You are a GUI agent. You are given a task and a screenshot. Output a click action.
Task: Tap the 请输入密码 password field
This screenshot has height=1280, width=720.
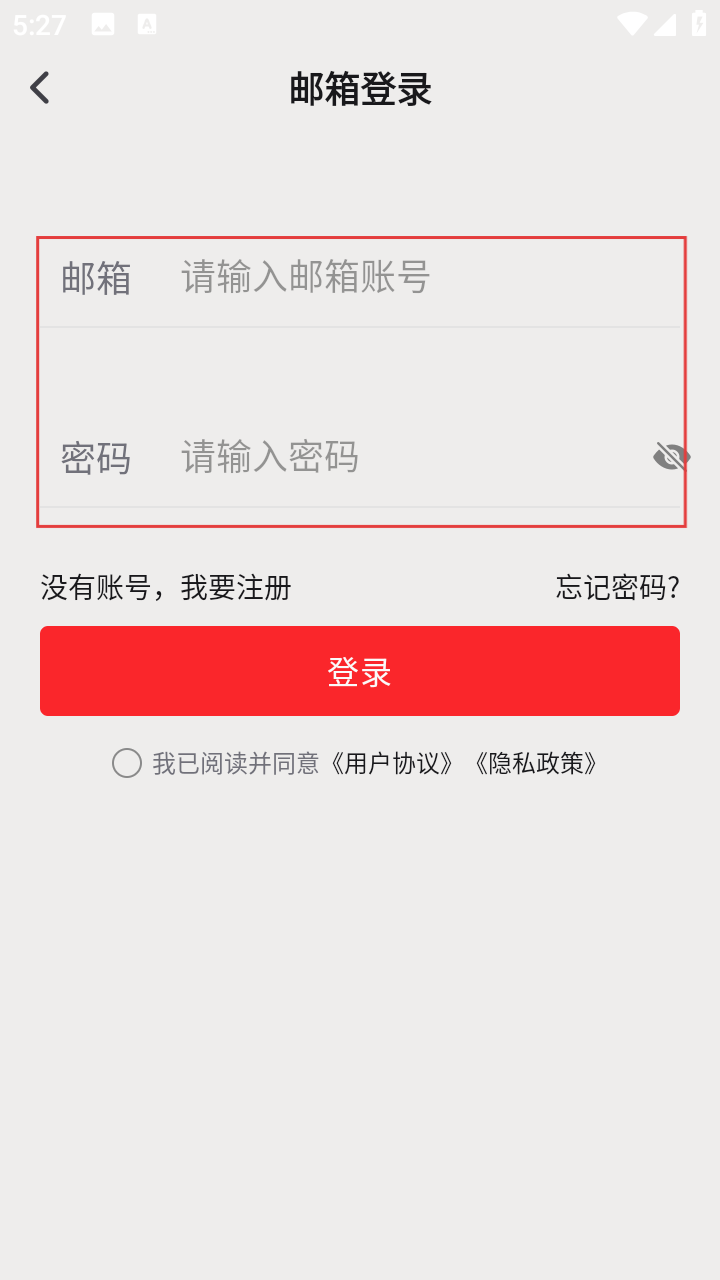400,457
